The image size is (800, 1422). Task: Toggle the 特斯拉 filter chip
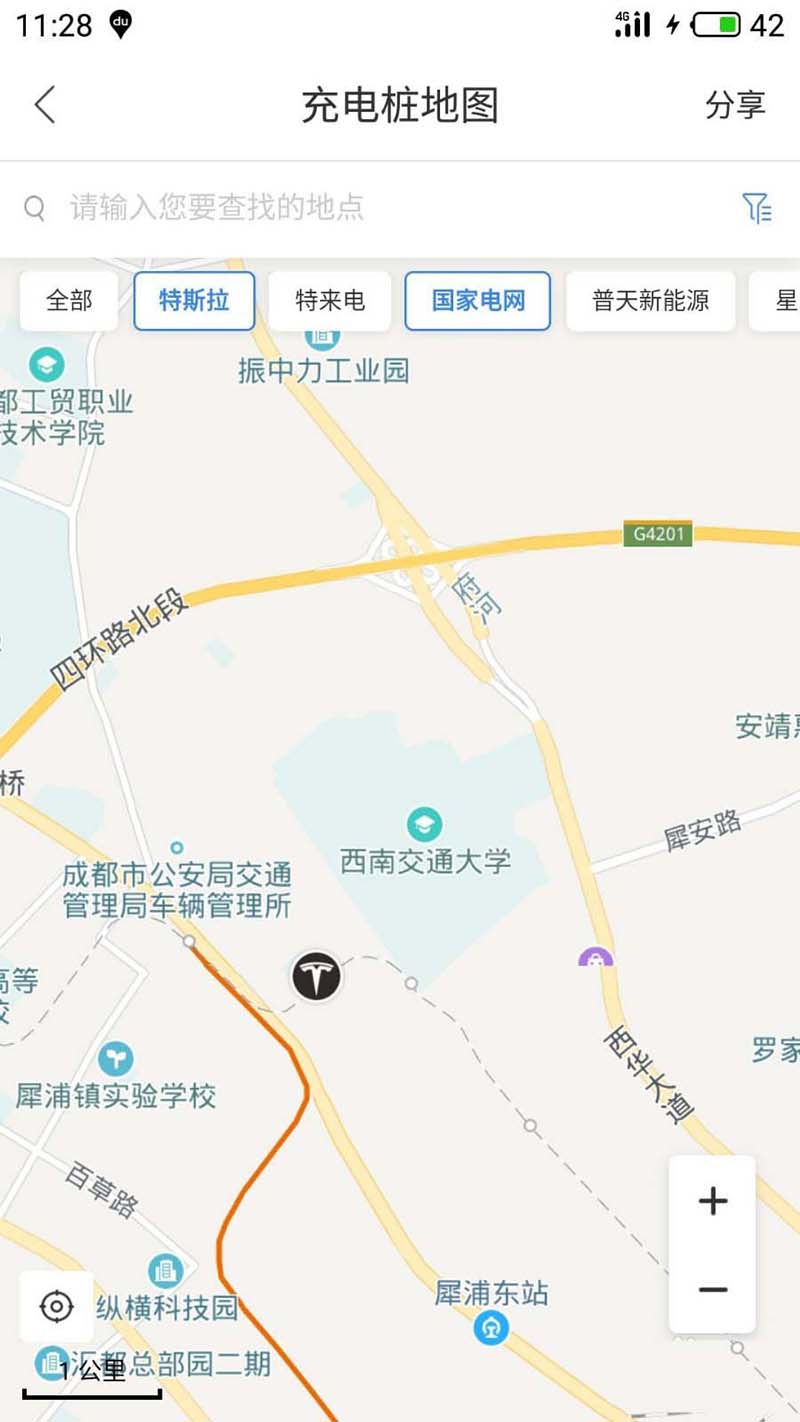pyautogui.click(x=194, y=300)
